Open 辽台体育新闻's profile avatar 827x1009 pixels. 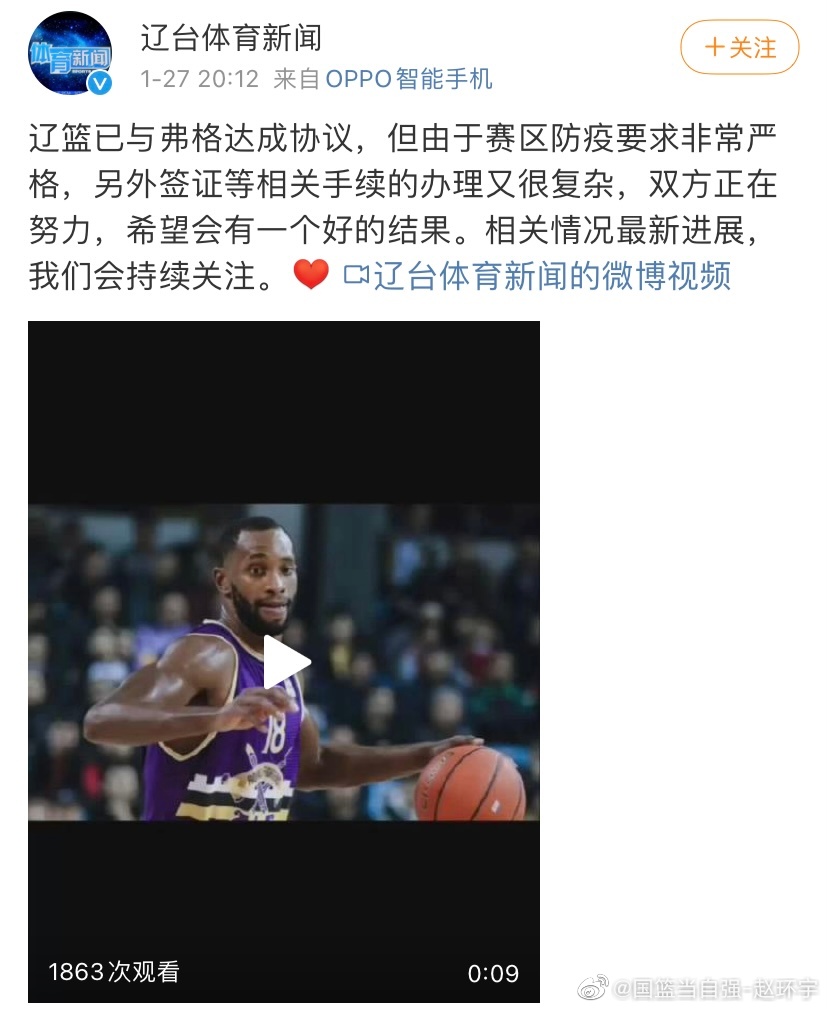(69, 53)
